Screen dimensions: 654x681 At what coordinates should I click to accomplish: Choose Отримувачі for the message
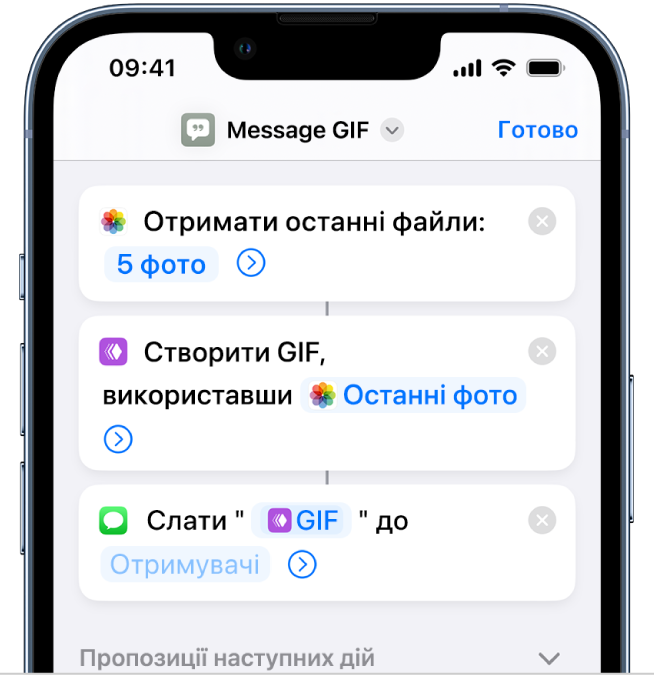pos(185,565)
